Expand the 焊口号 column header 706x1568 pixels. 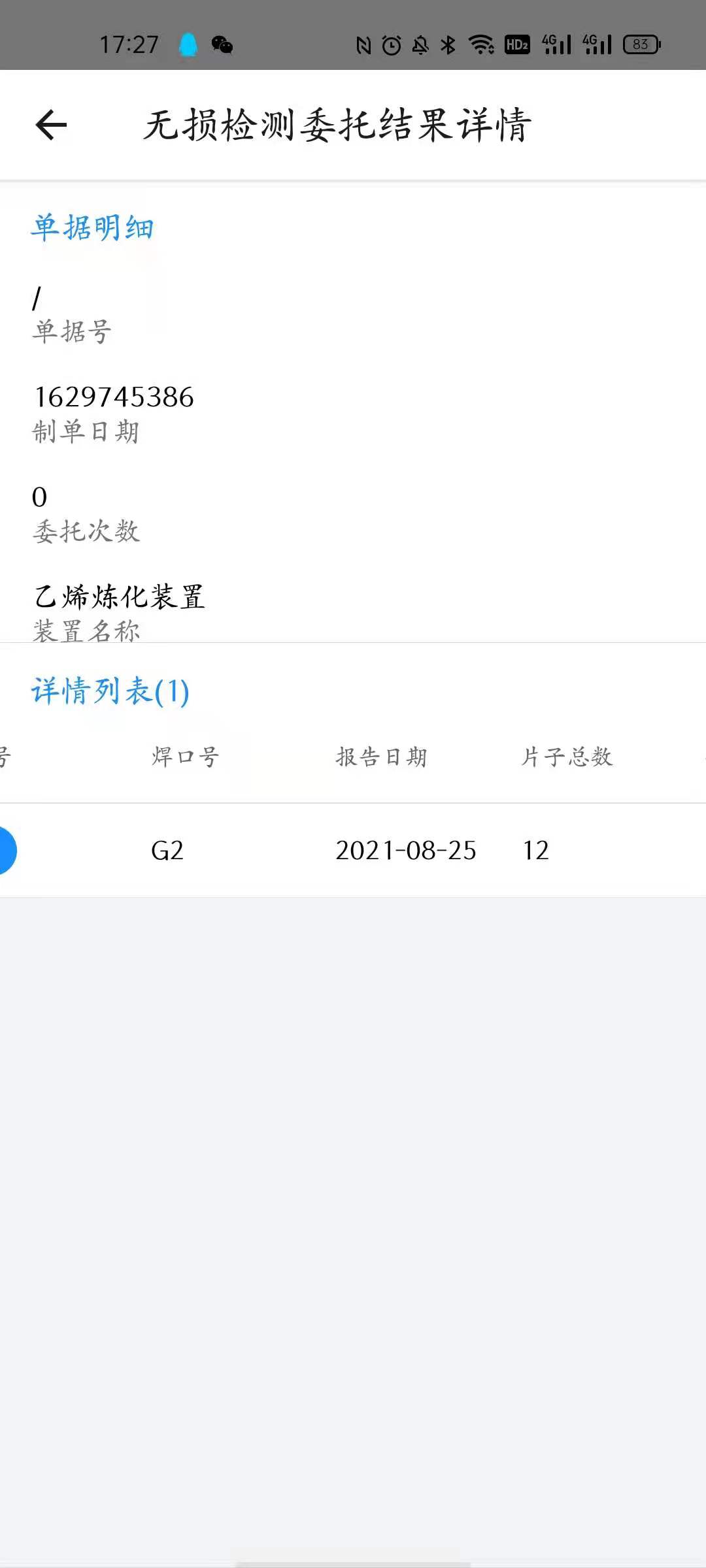pyautogui.click(x=185, y=757)
